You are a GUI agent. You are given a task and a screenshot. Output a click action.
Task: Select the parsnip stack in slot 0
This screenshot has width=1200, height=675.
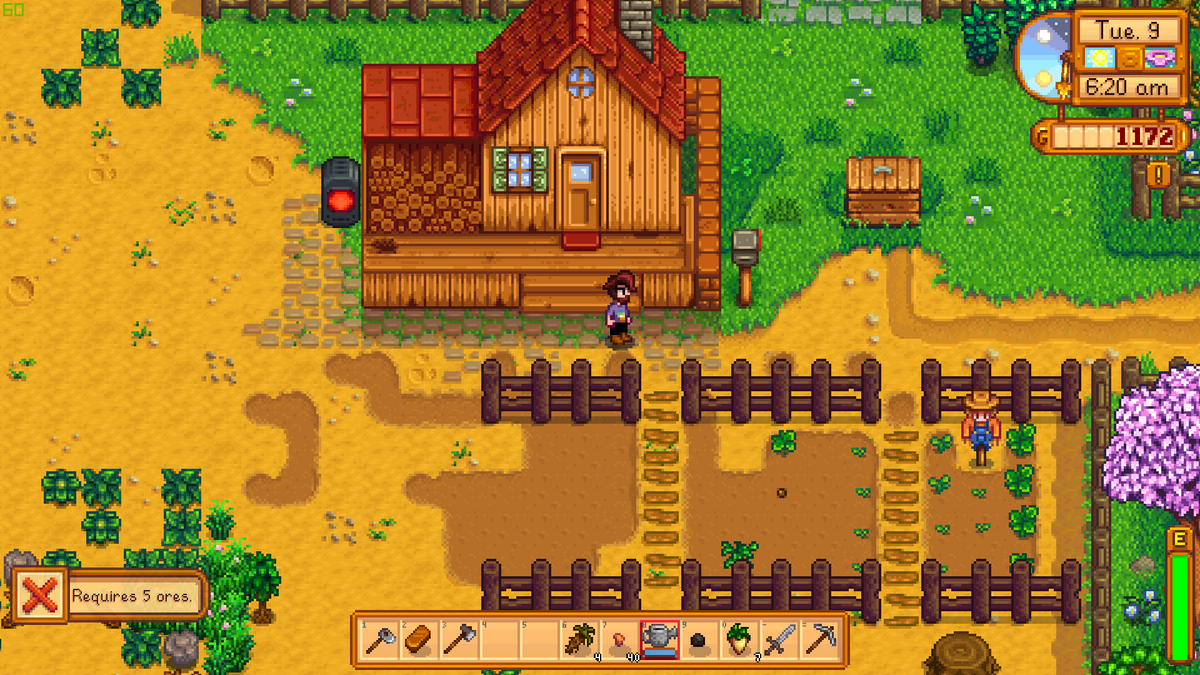(x=740, y=640)
